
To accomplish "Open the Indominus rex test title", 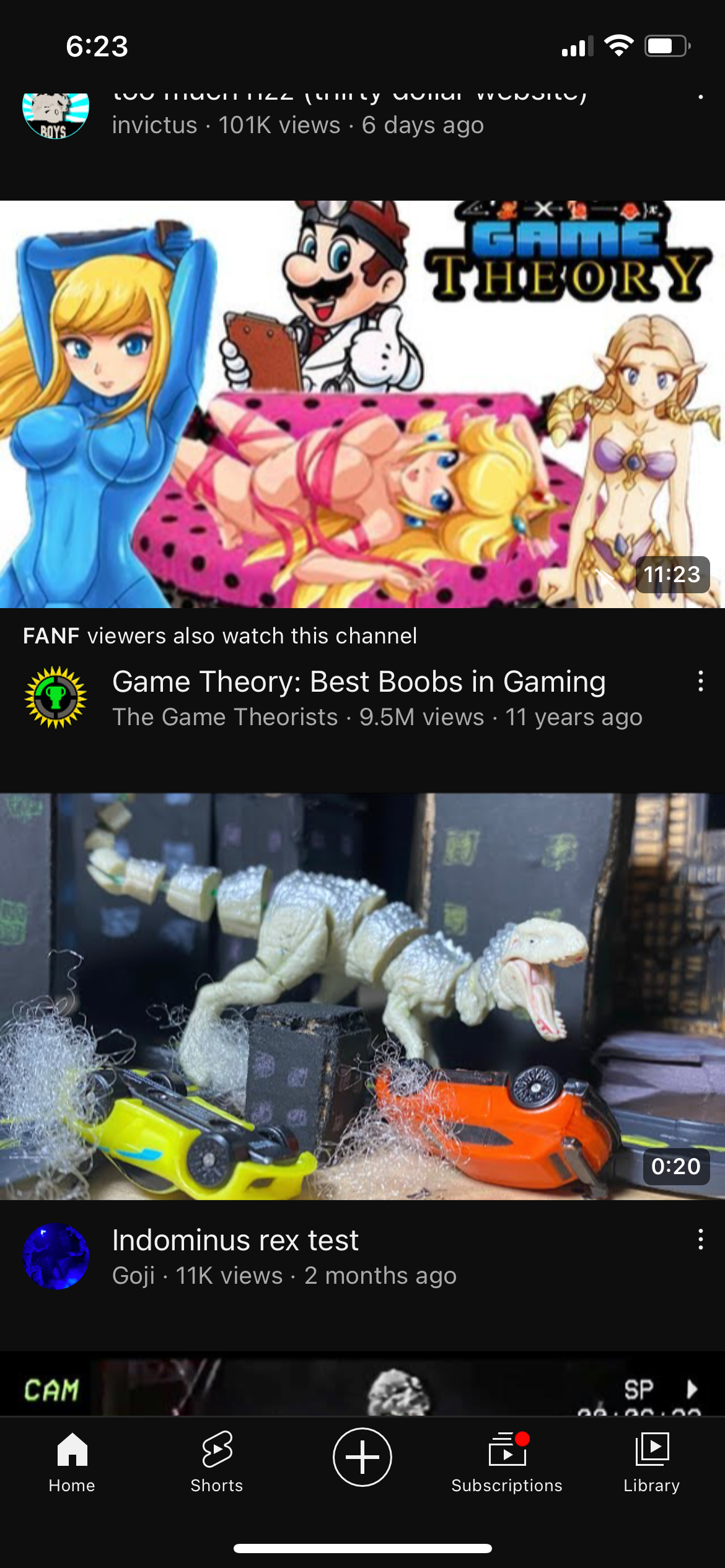I will coord(235,1240).
